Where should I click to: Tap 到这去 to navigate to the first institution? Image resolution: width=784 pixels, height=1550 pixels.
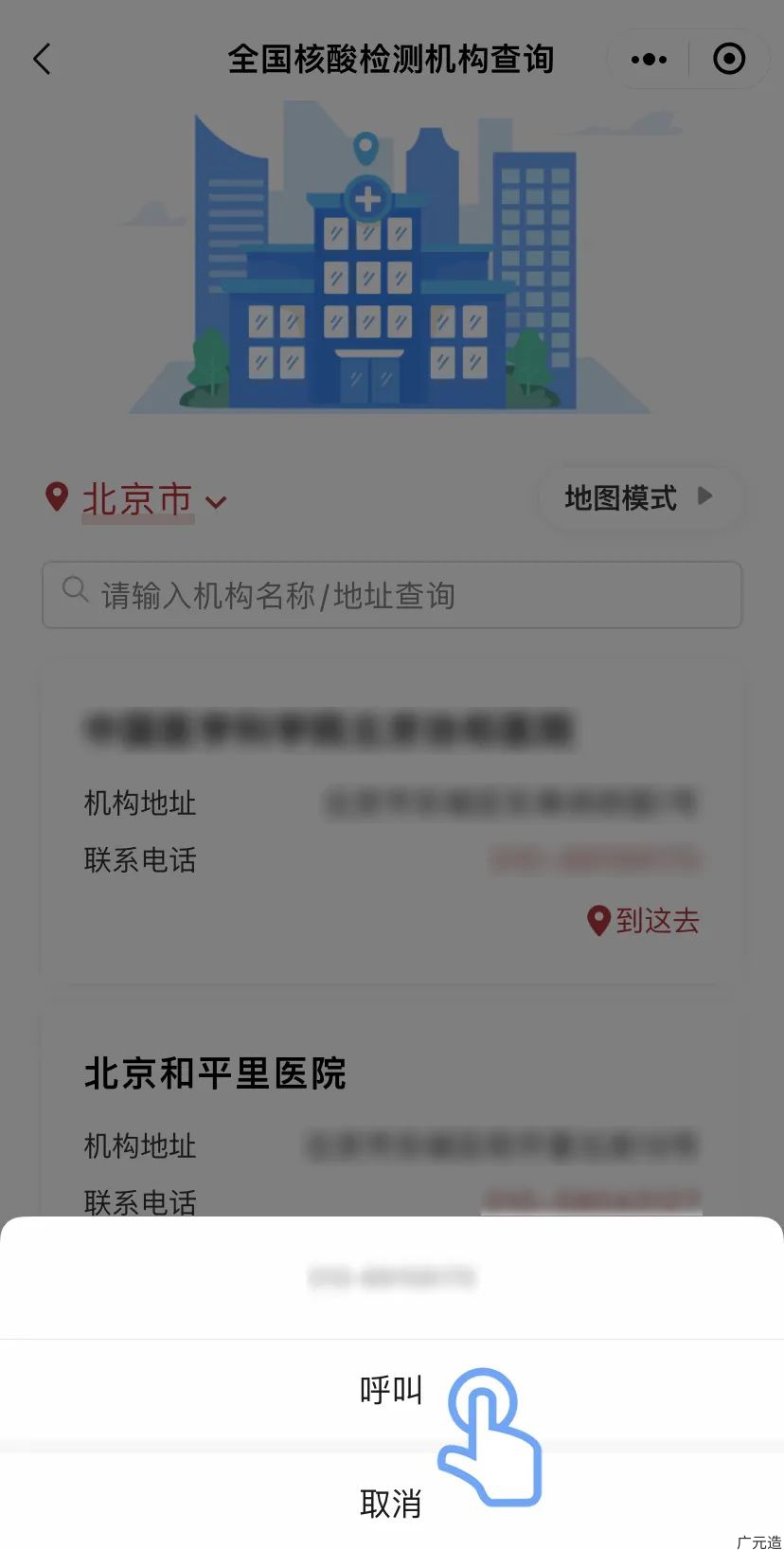pos(644,920)
